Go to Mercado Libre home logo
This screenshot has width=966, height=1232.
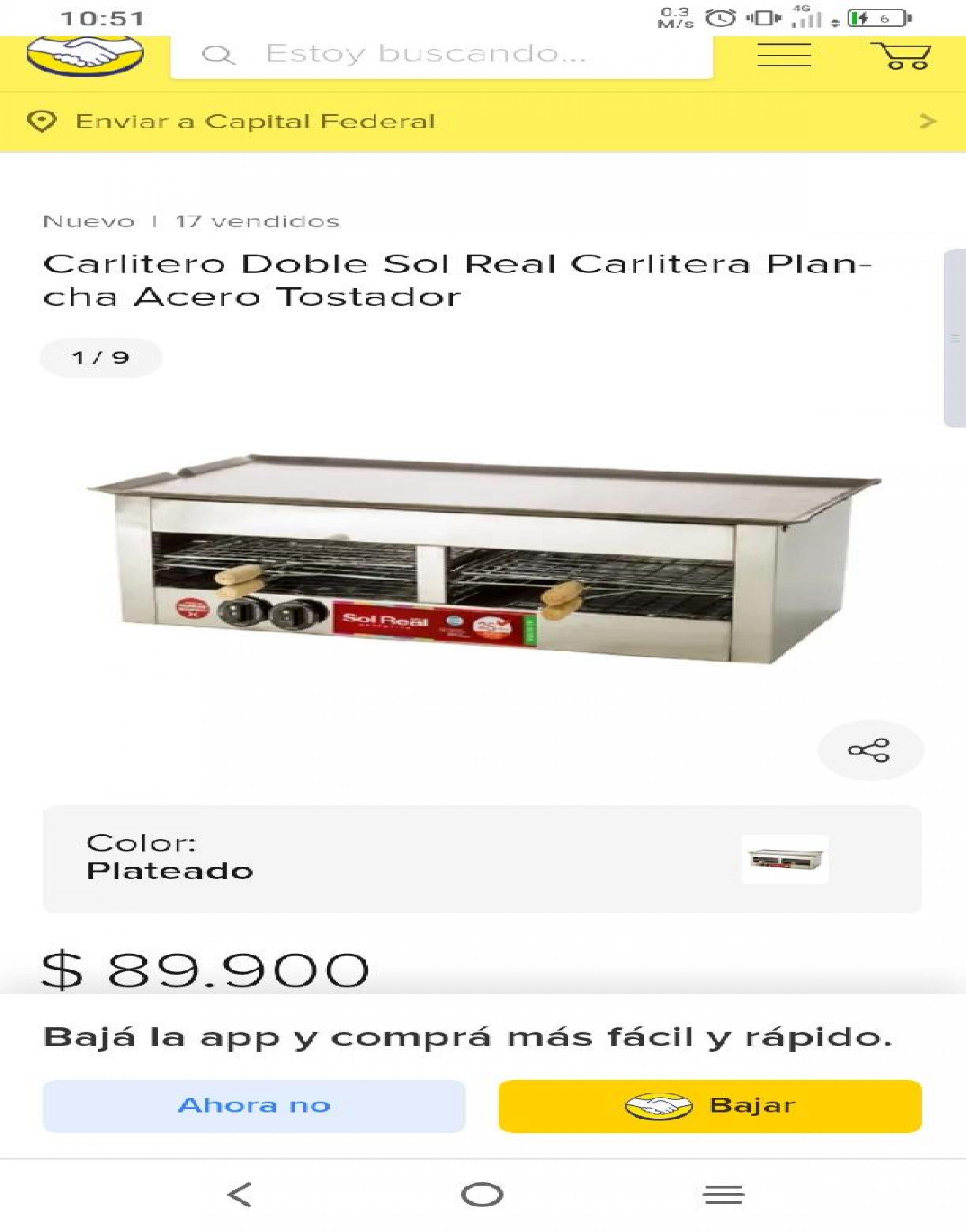[x=85, y=55]
